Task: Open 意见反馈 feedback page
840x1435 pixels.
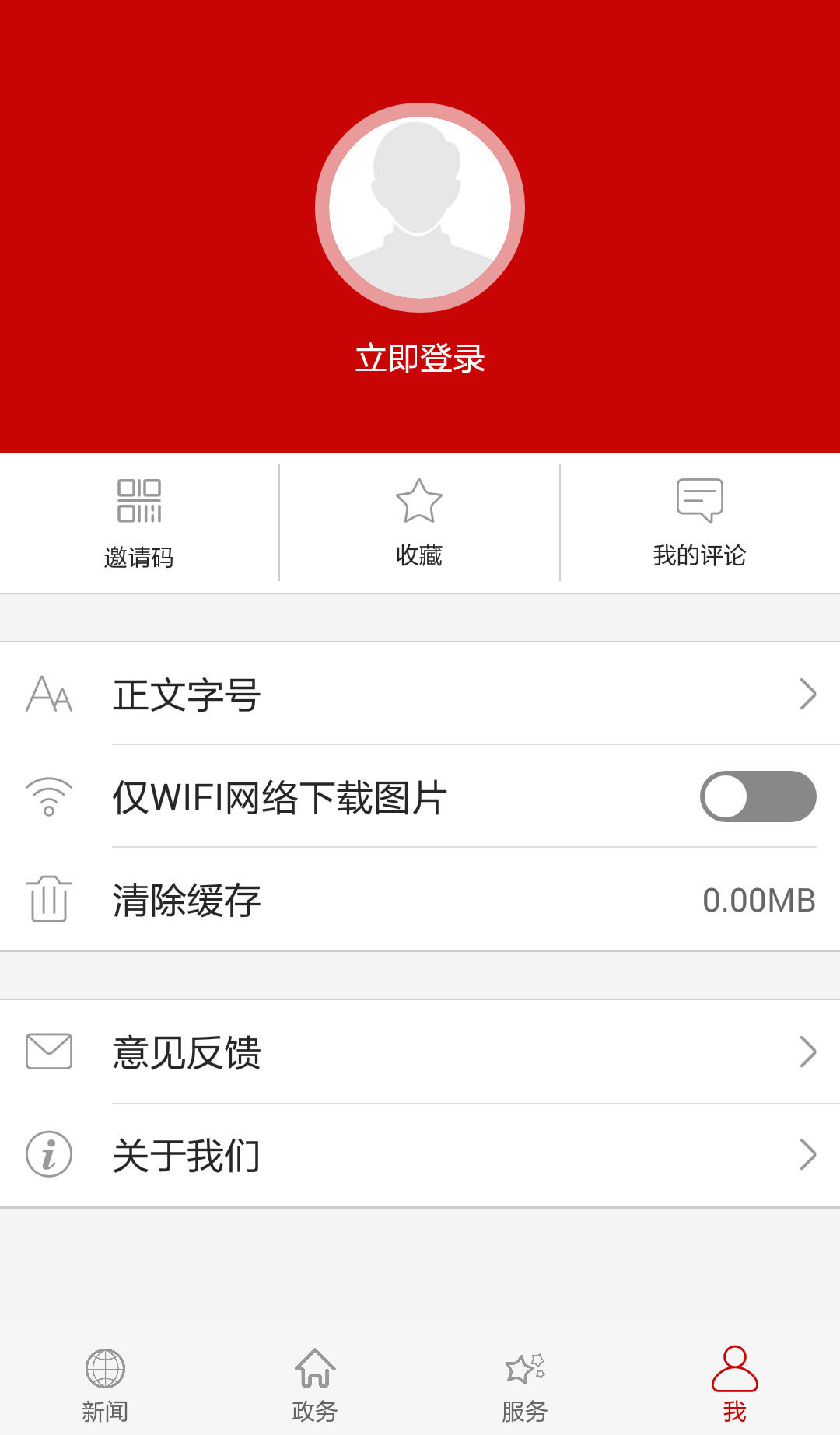Action: pos(420,1052)
